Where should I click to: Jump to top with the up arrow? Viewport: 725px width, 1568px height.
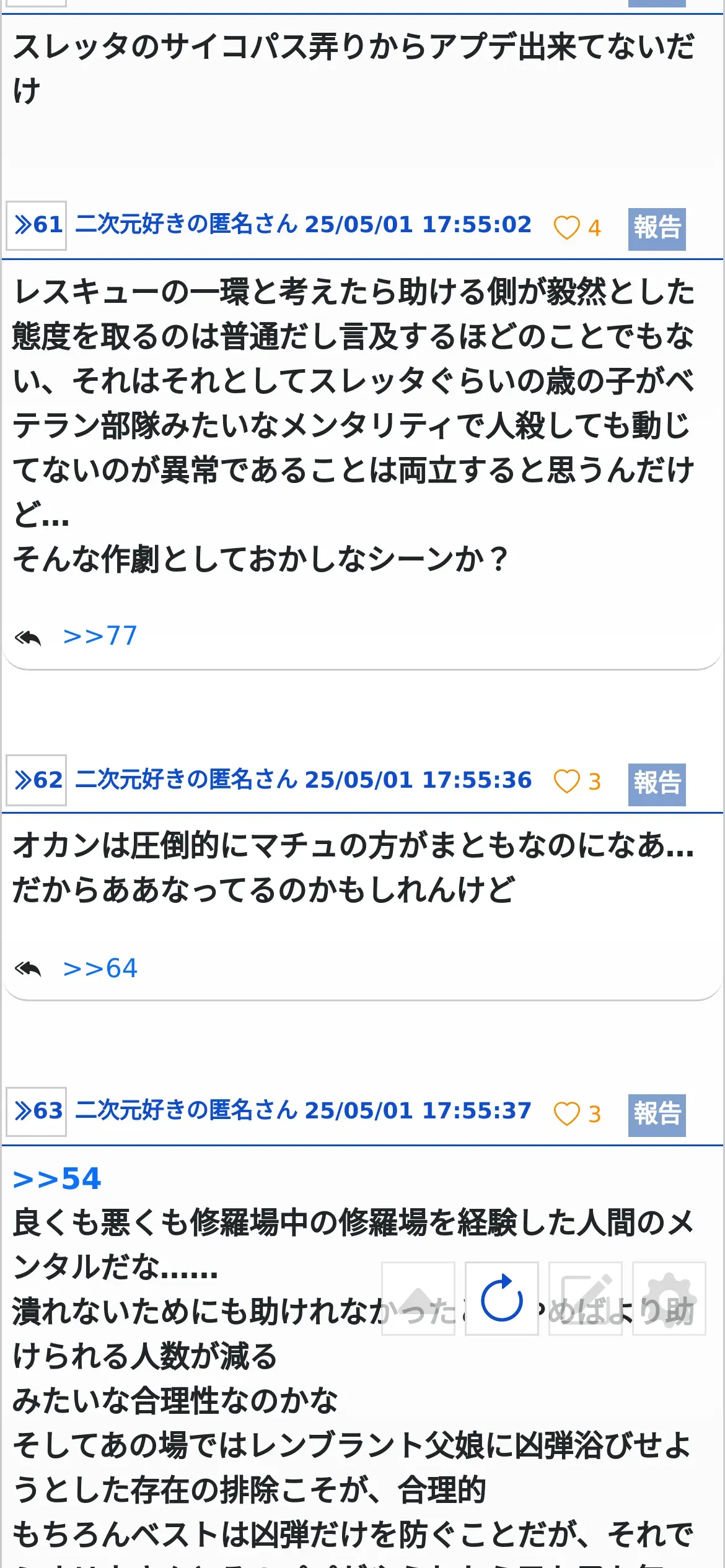tap(418, 1298)
